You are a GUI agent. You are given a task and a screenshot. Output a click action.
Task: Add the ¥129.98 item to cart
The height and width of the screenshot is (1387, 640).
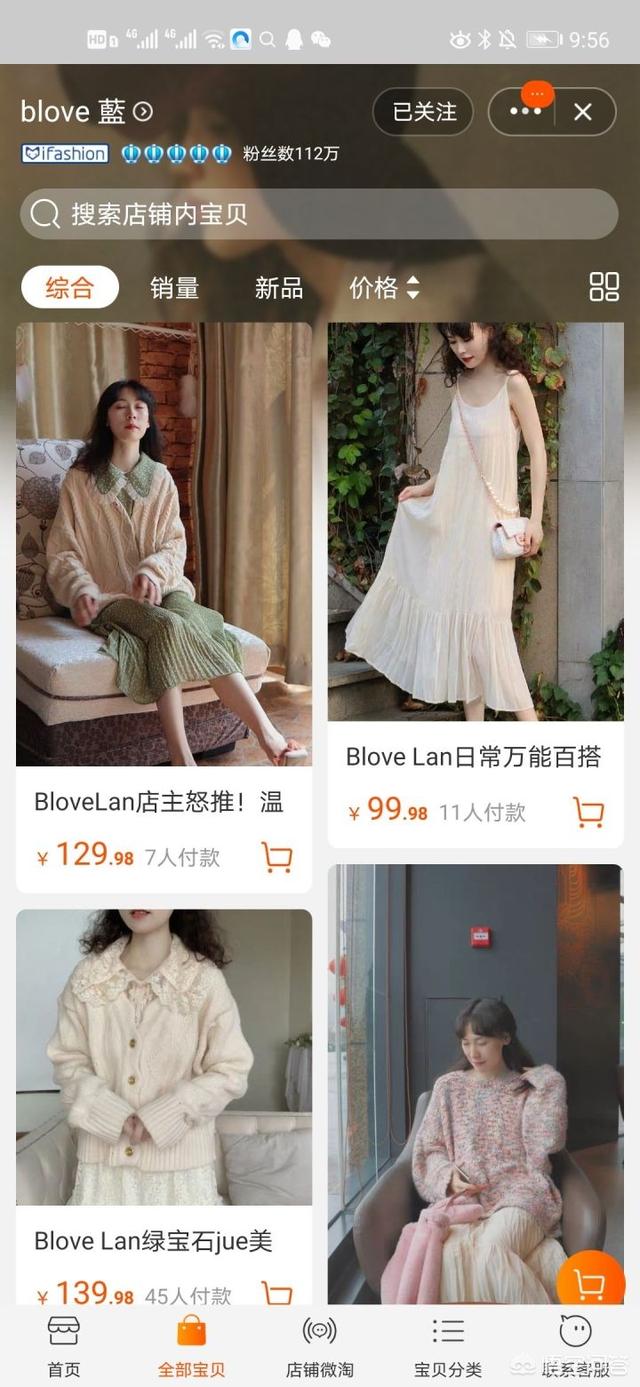[276, 857]
